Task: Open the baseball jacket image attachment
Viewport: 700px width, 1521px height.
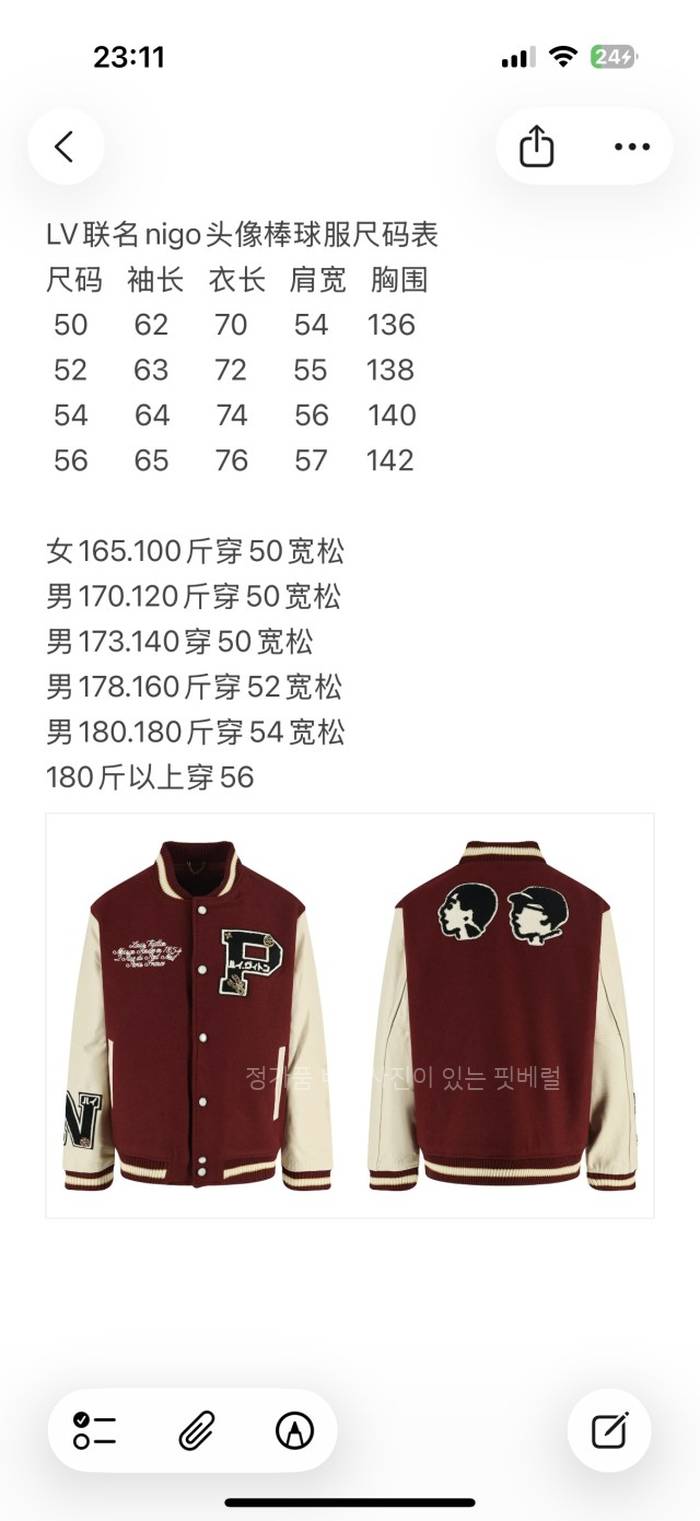Action: (x=349, y=1015)
